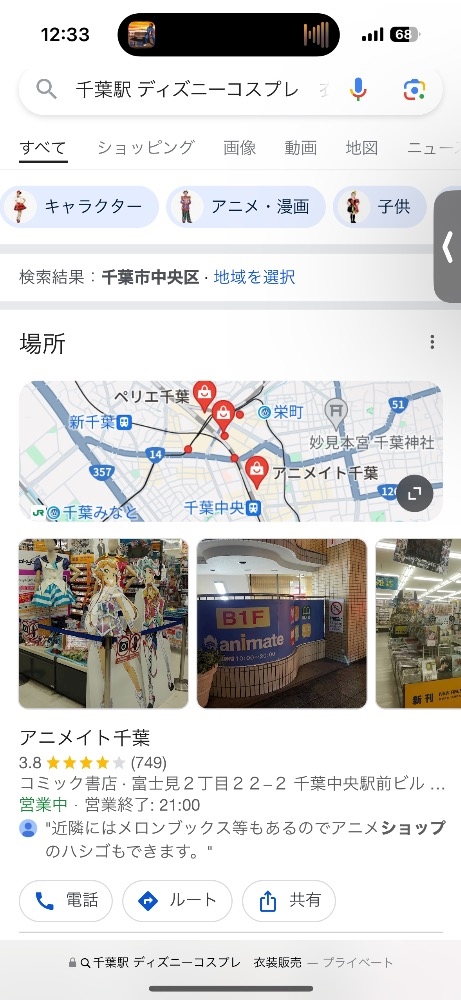This screenshot has height=1000, width=461.
Task: Tap the browser address bar at bottom
Action: click(230, 962)
